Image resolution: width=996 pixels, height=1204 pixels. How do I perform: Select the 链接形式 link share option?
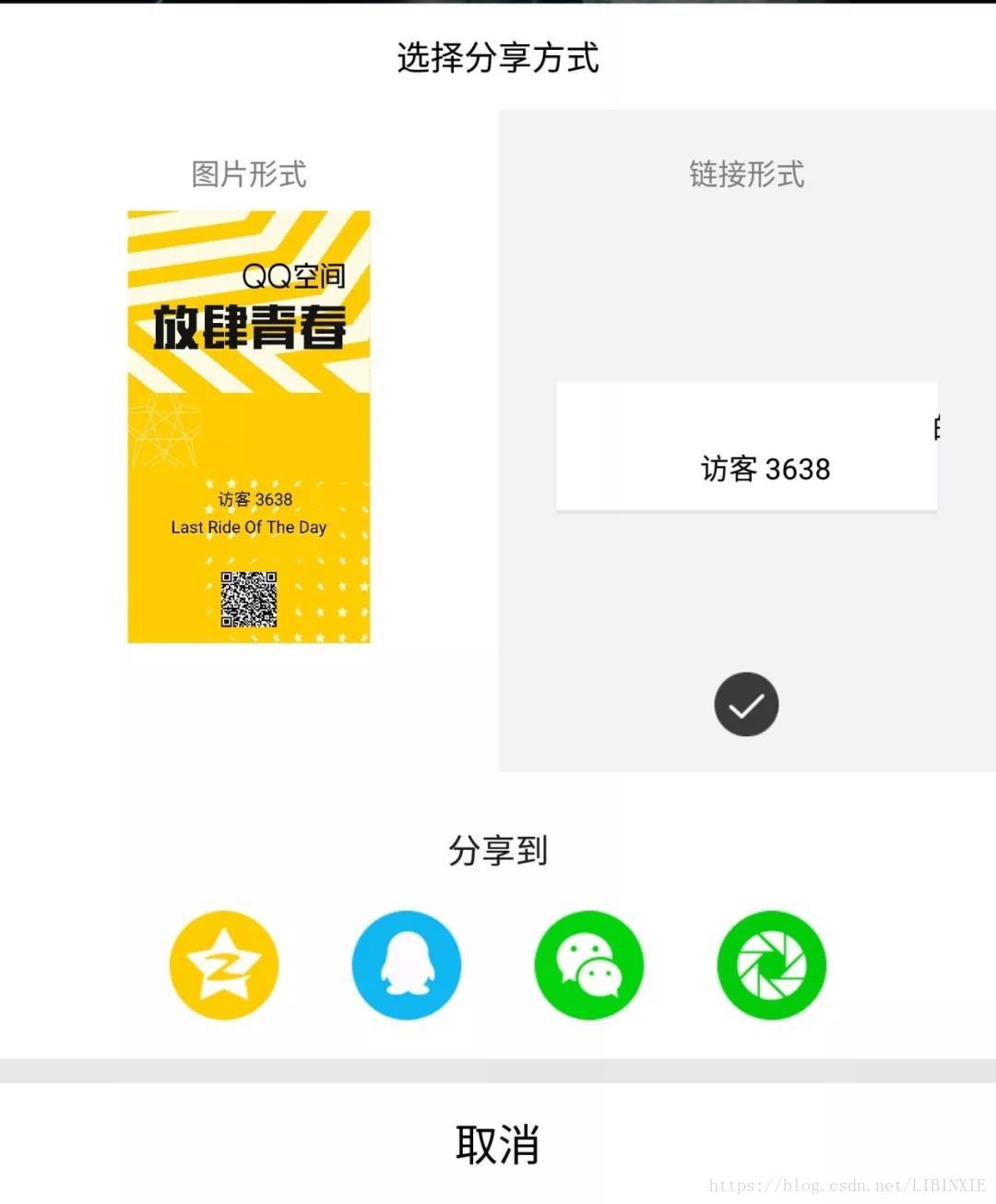tap(746, 445)
